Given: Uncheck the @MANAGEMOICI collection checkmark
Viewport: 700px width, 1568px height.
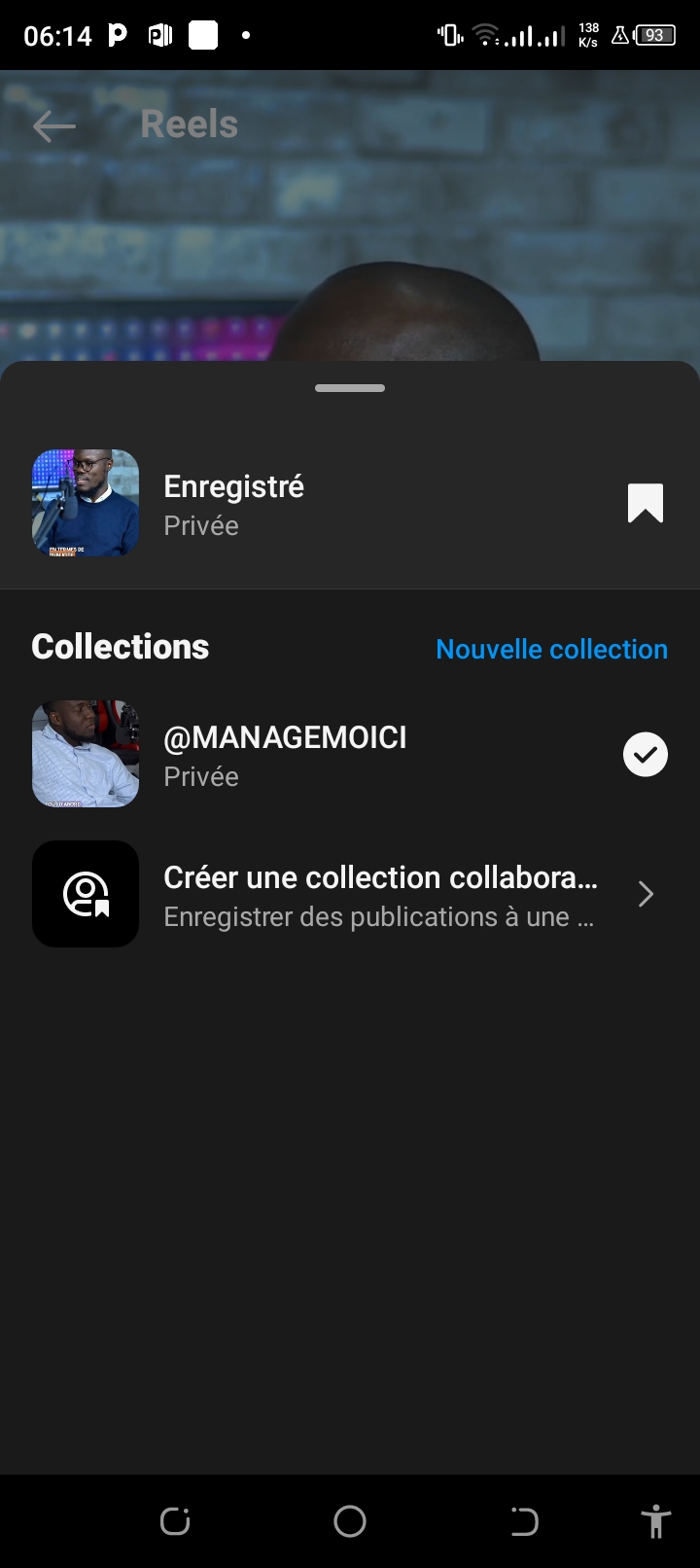Looking at the screenshot, I should [x=645, y=755].
